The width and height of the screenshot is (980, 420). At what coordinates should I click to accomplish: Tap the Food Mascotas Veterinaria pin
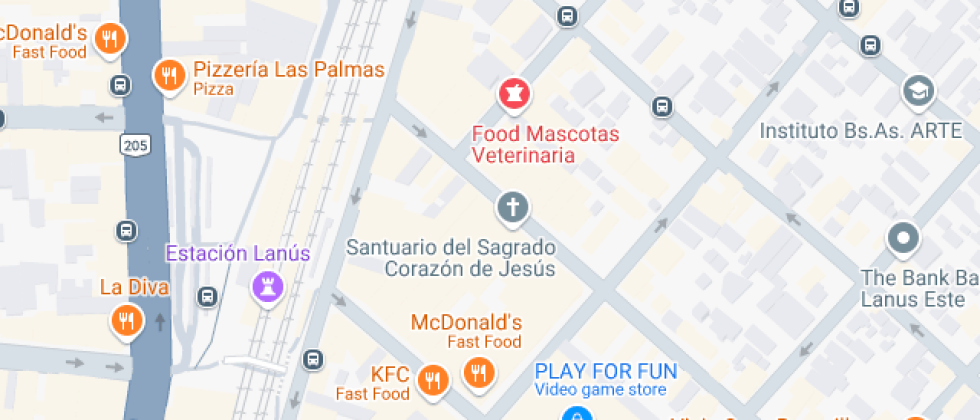point(514,96)
